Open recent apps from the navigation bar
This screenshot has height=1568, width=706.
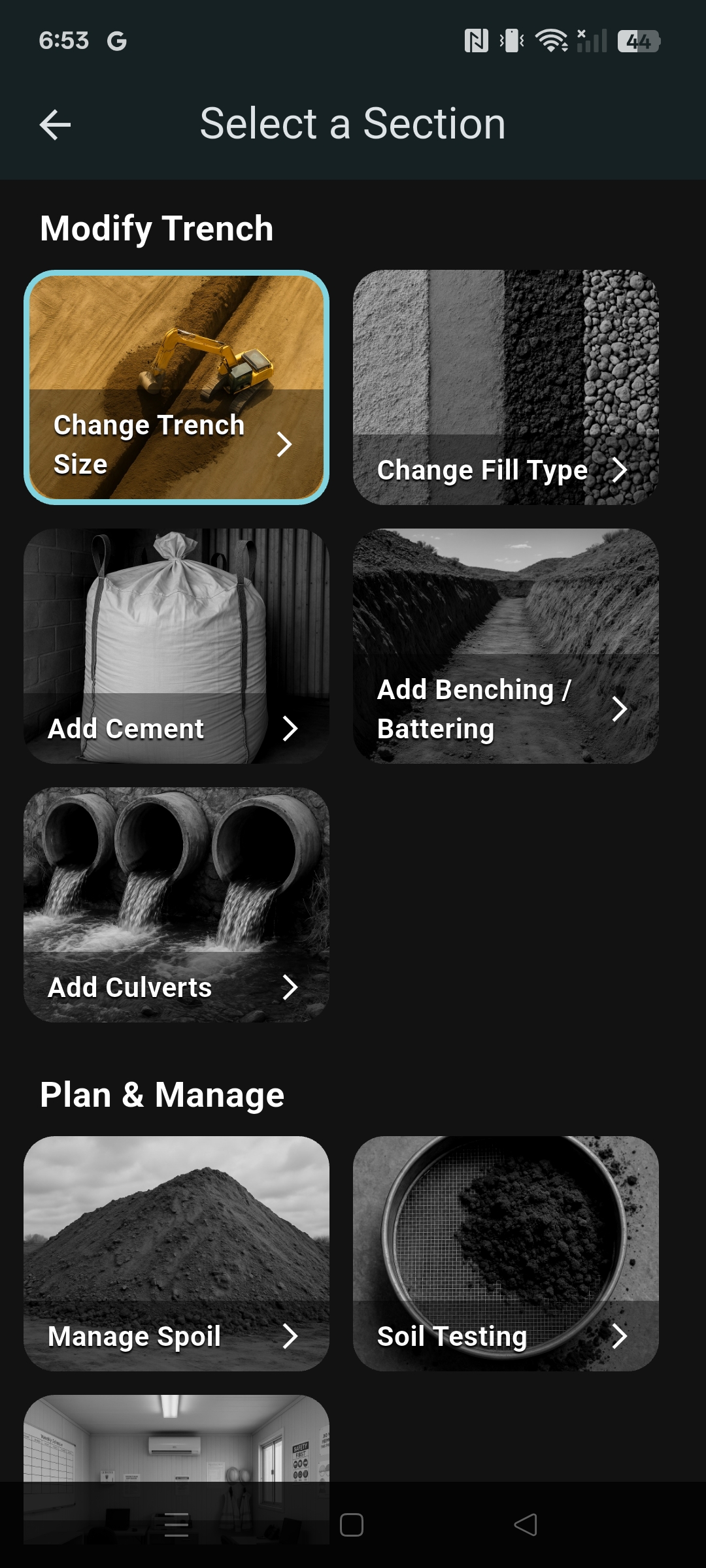(176, 1525)
